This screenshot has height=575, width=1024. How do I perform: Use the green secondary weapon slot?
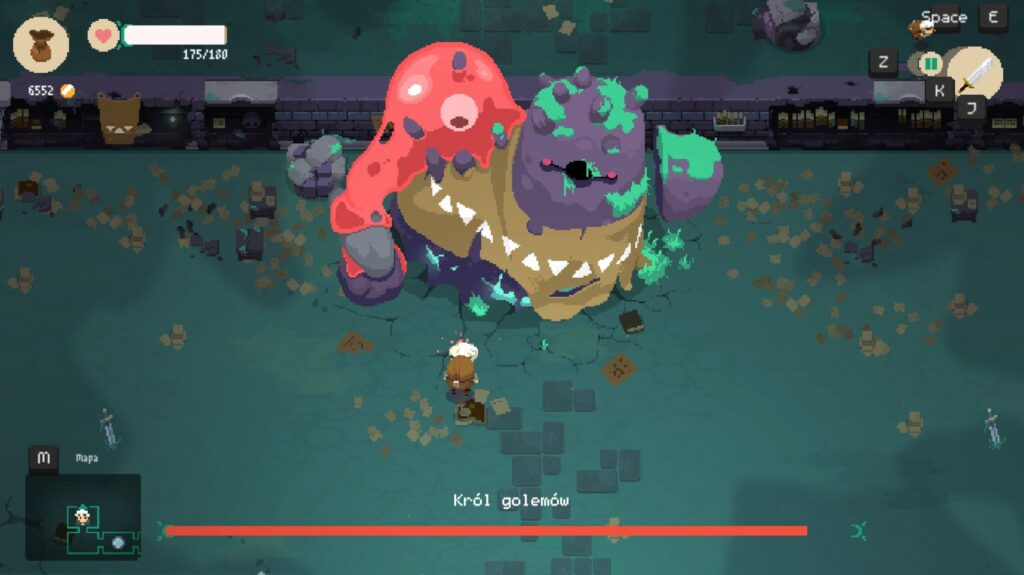[930, 64]
